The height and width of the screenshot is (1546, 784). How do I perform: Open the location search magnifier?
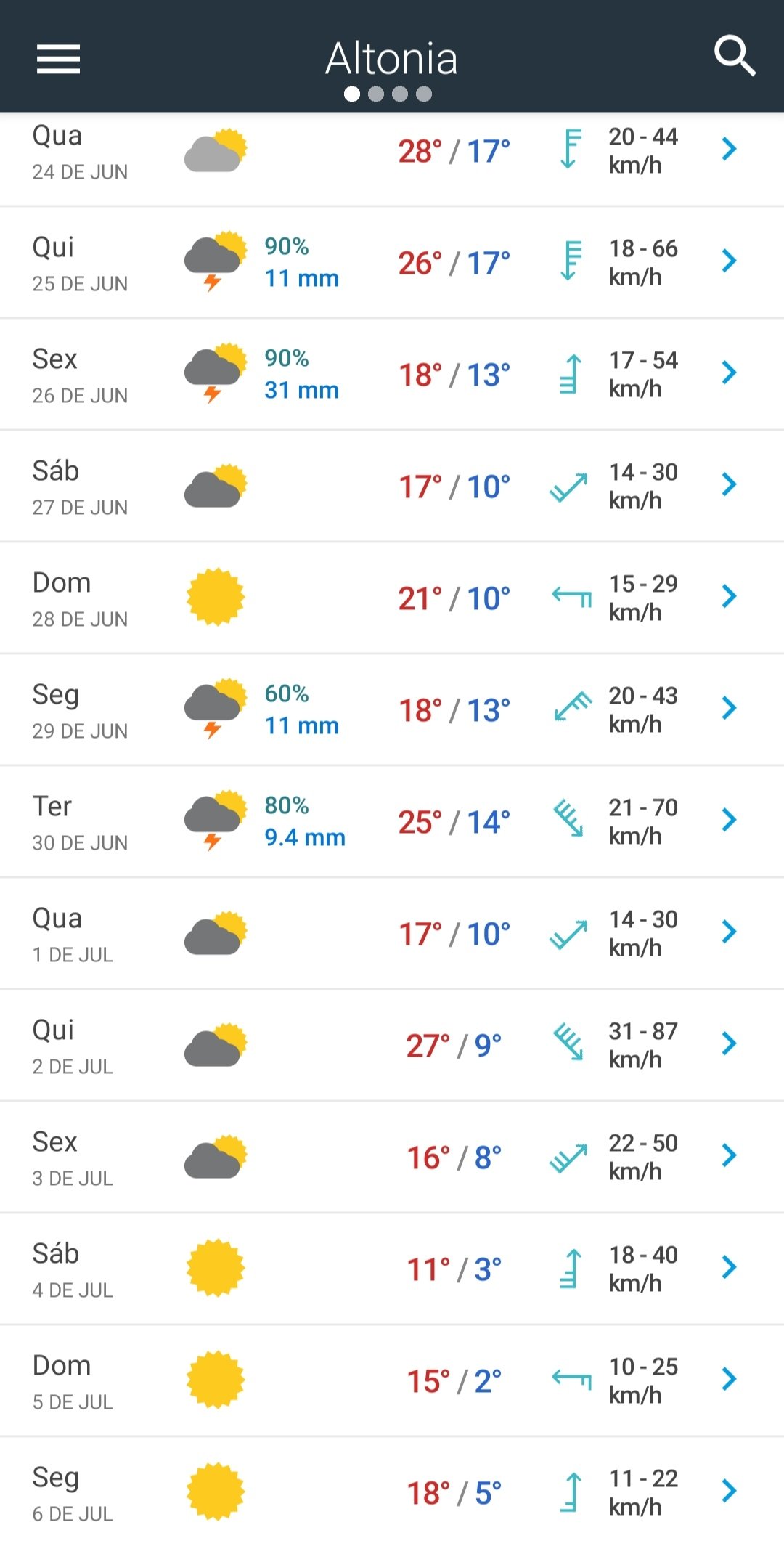(x=735, y=55)
